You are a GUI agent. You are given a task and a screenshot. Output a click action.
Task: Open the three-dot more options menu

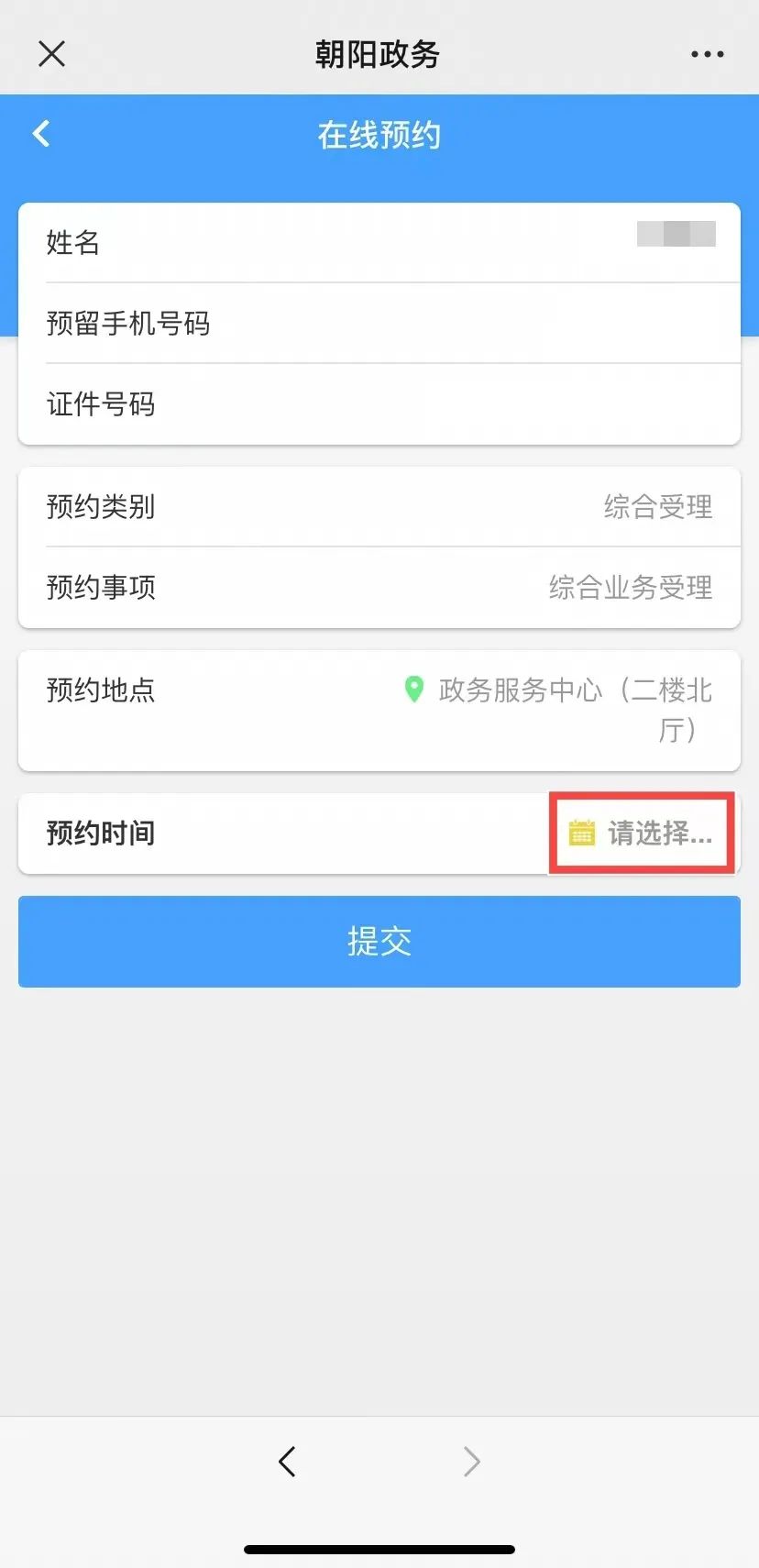click(707, 54)
